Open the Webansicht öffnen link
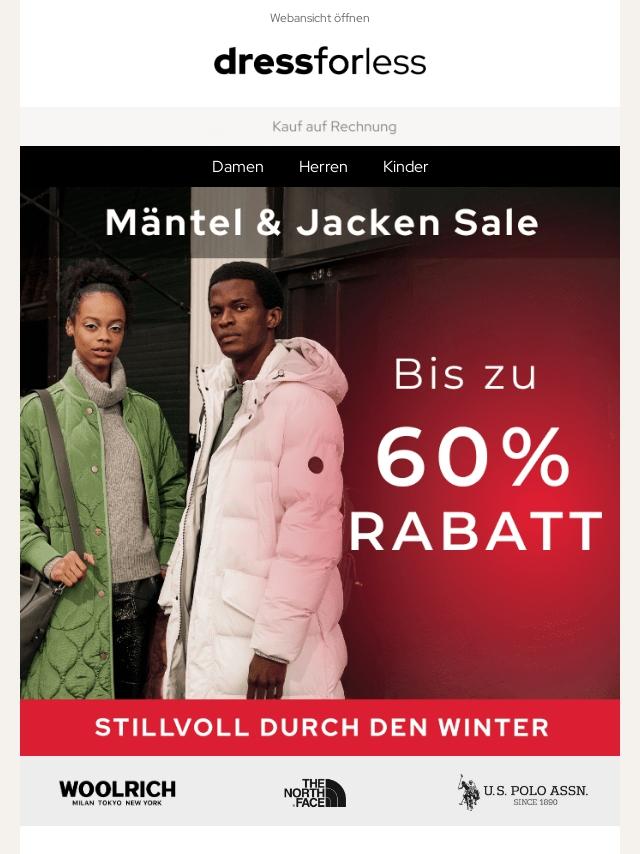This screenshot has width=640, height=854. (319, 18)
